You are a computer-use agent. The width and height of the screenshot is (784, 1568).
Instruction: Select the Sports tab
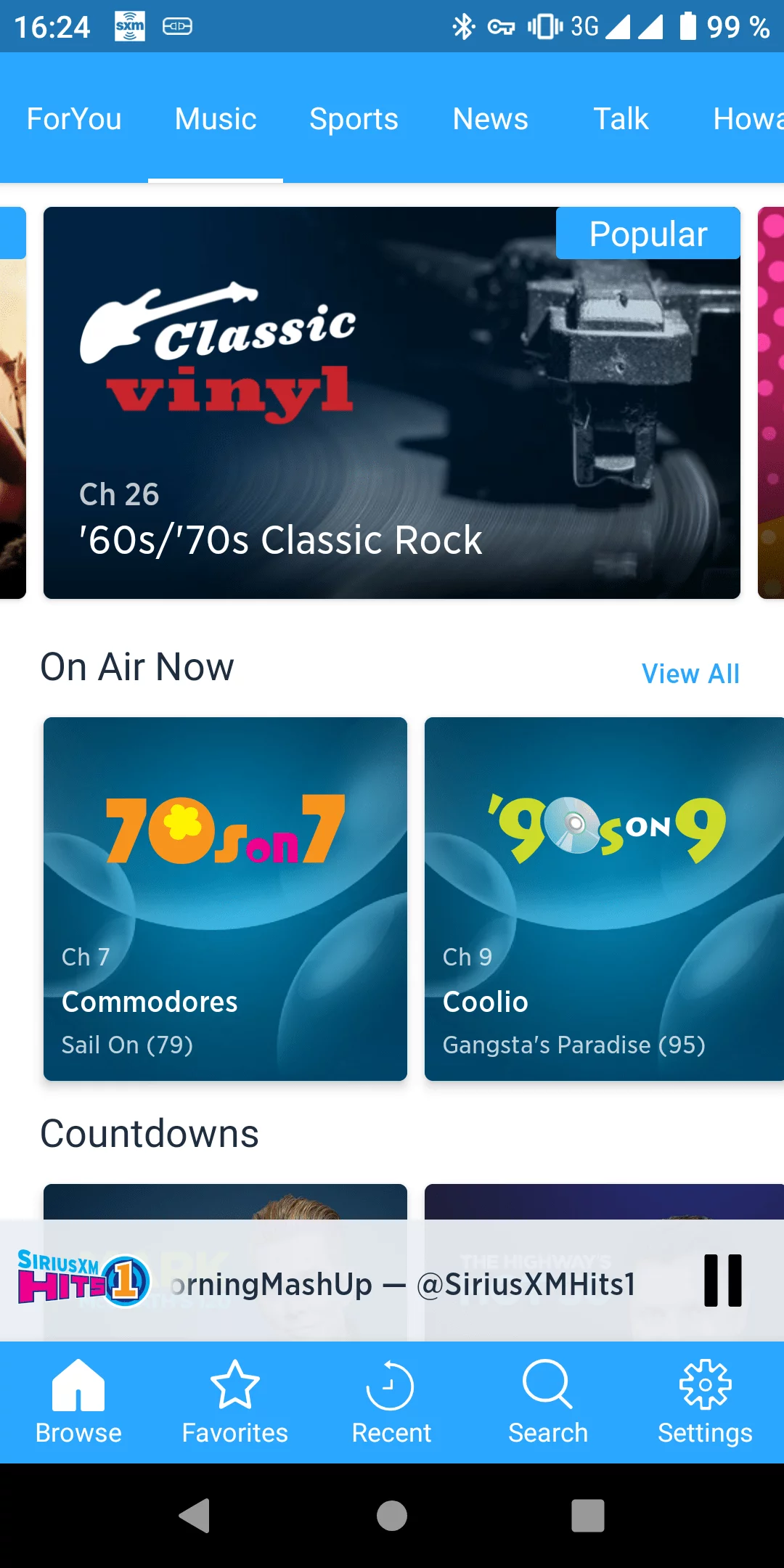354,119
